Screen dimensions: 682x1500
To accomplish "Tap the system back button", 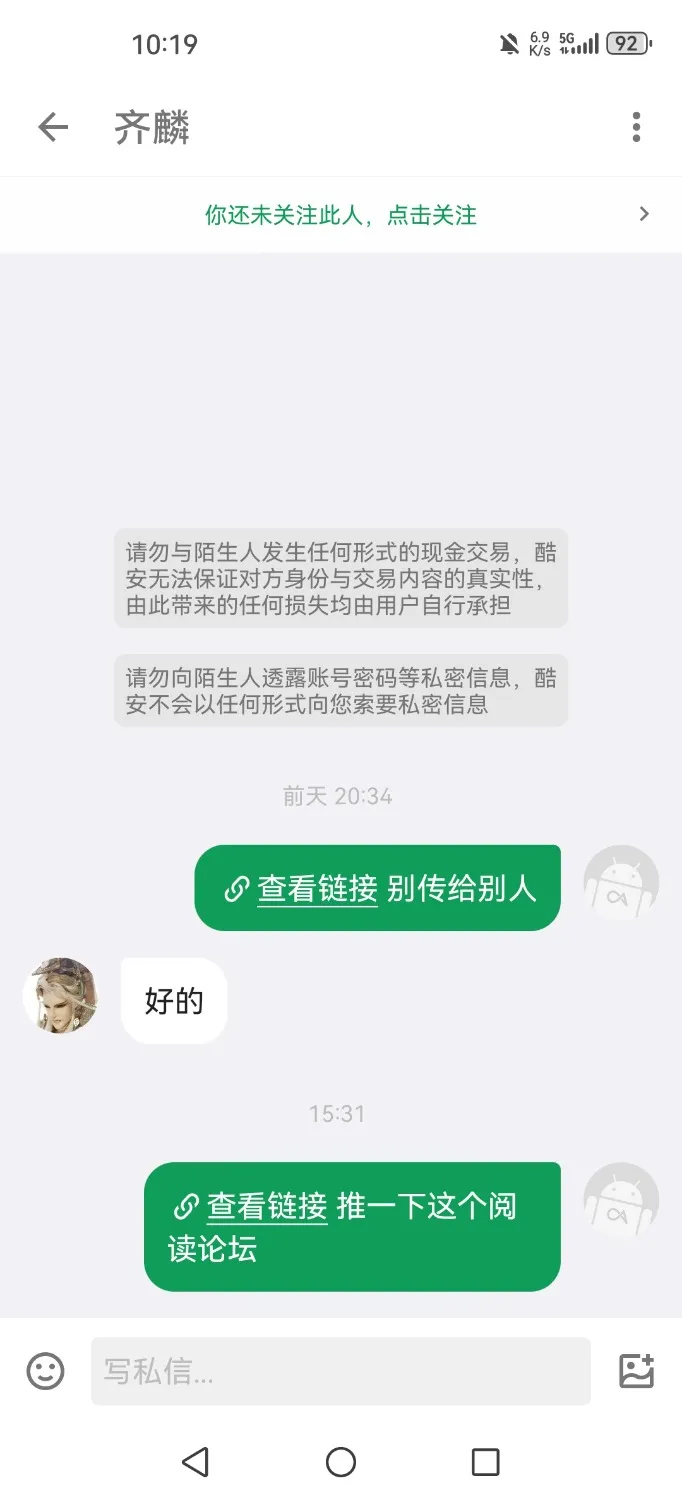I will pos(195,1462).
